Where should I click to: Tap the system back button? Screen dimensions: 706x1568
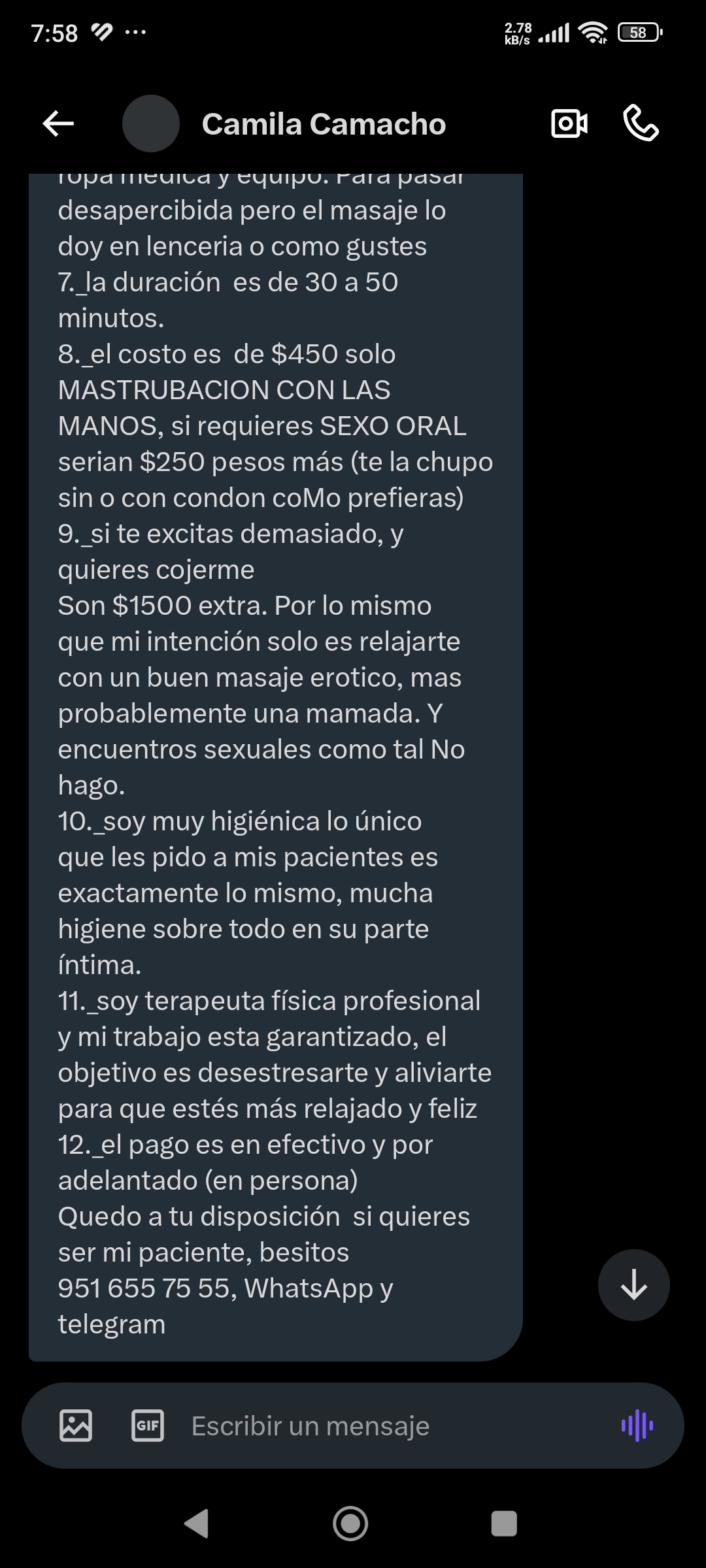coord(196,1523)
